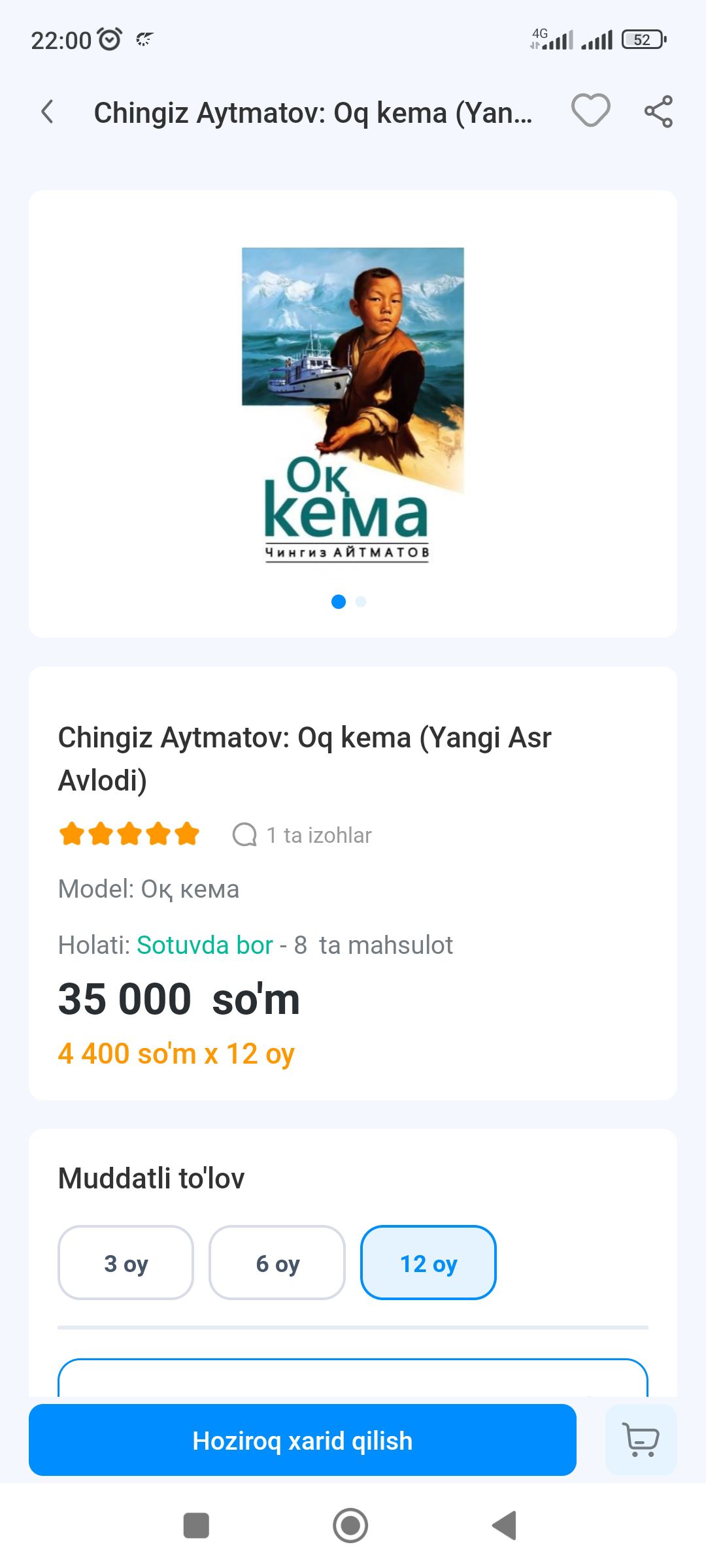This screenshot has width=706, height=1568.
Task: Choose the 6 oy installment plan
Action: (x=277, y=1263)
